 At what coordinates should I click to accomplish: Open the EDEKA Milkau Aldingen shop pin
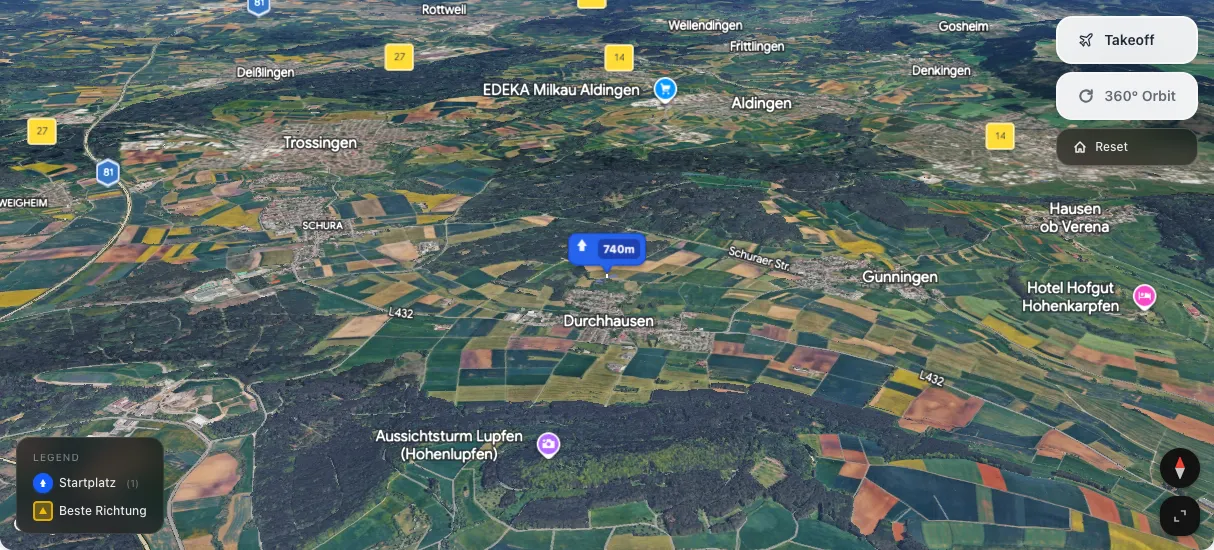pyautogui.click(x=665, y=90)
